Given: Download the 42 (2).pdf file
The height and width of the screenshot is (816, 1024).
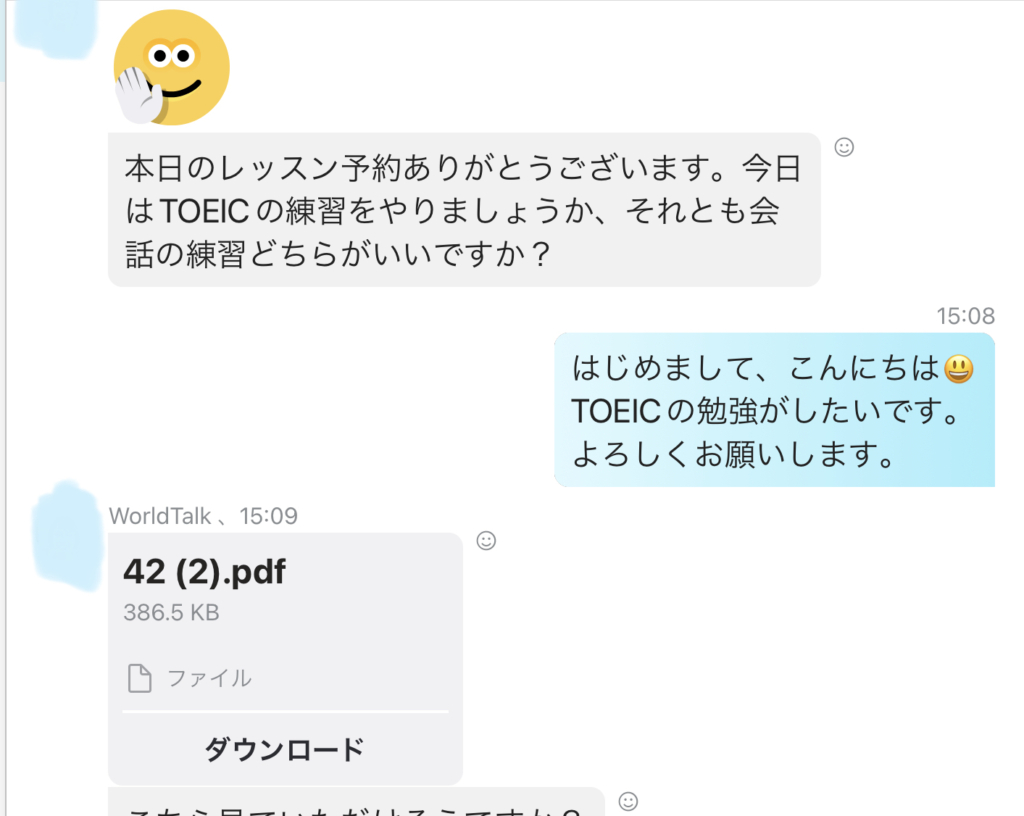Looking at the screenshot, I should (x=284, y=749).
